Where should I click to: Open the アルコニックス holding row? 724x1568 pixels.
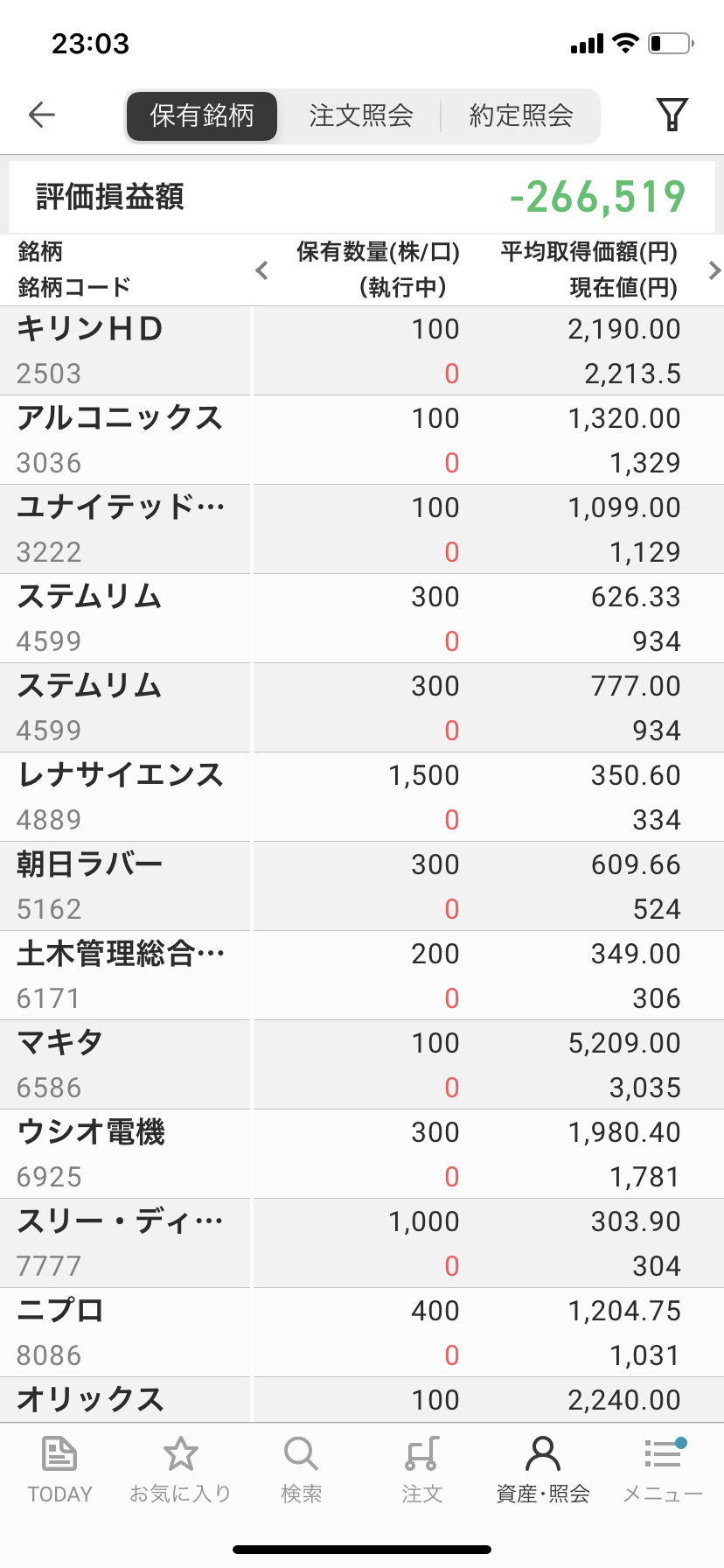tap(362, 440)
